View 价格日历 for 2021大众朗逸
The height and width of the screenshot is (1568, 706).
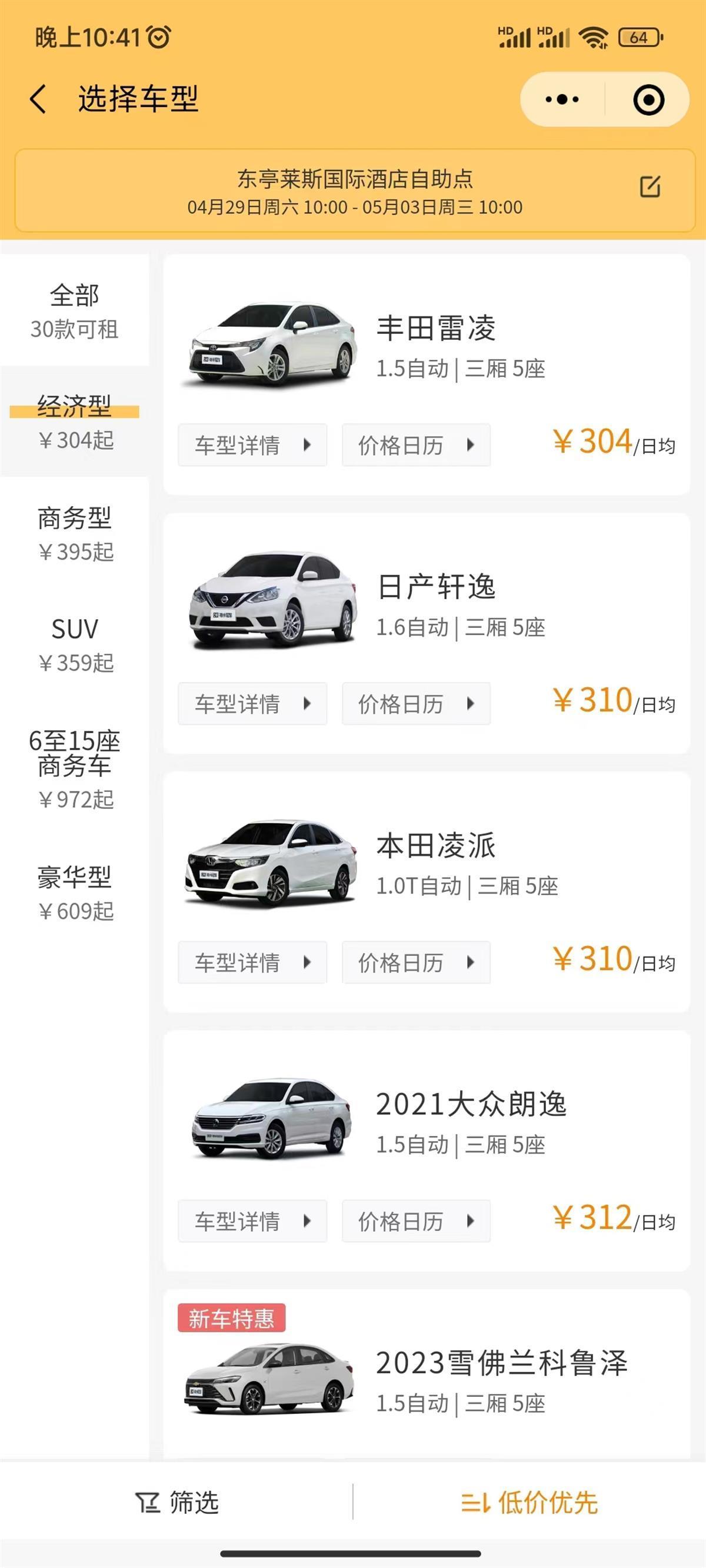point(416,1221)
